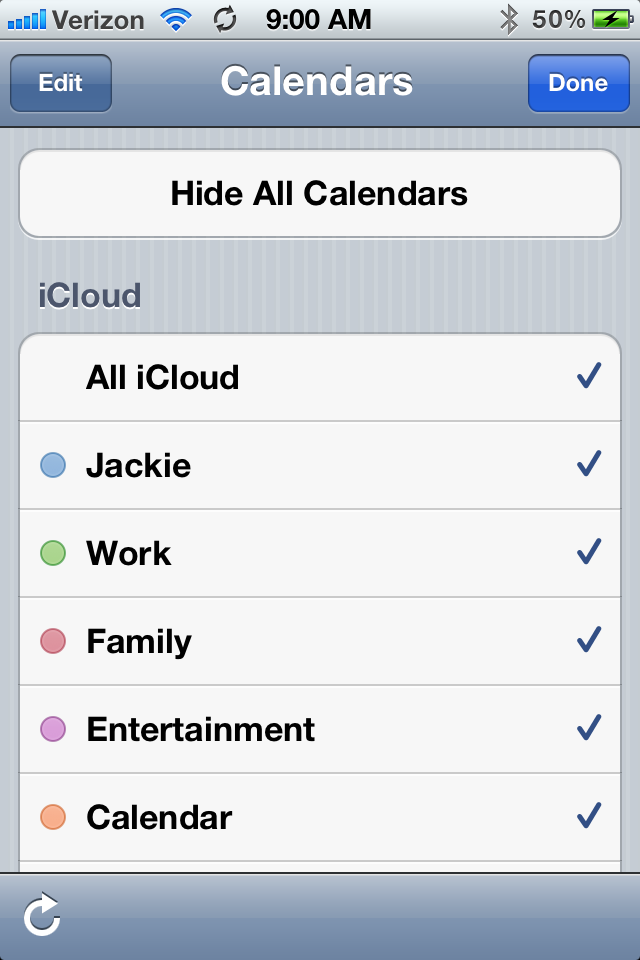Toggle the calendar named Calendar

pos(319,817)
